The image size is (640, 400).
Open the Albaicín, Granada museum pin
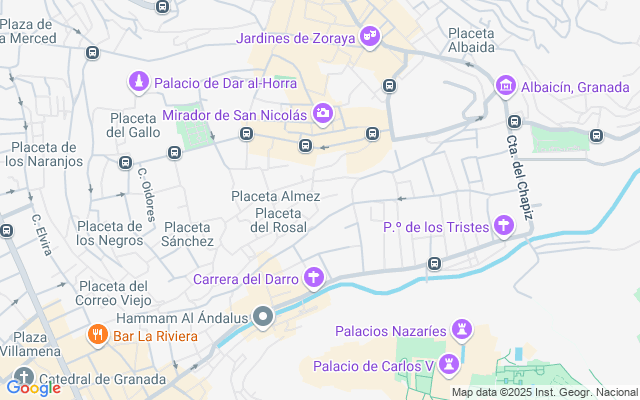point(506,87)
